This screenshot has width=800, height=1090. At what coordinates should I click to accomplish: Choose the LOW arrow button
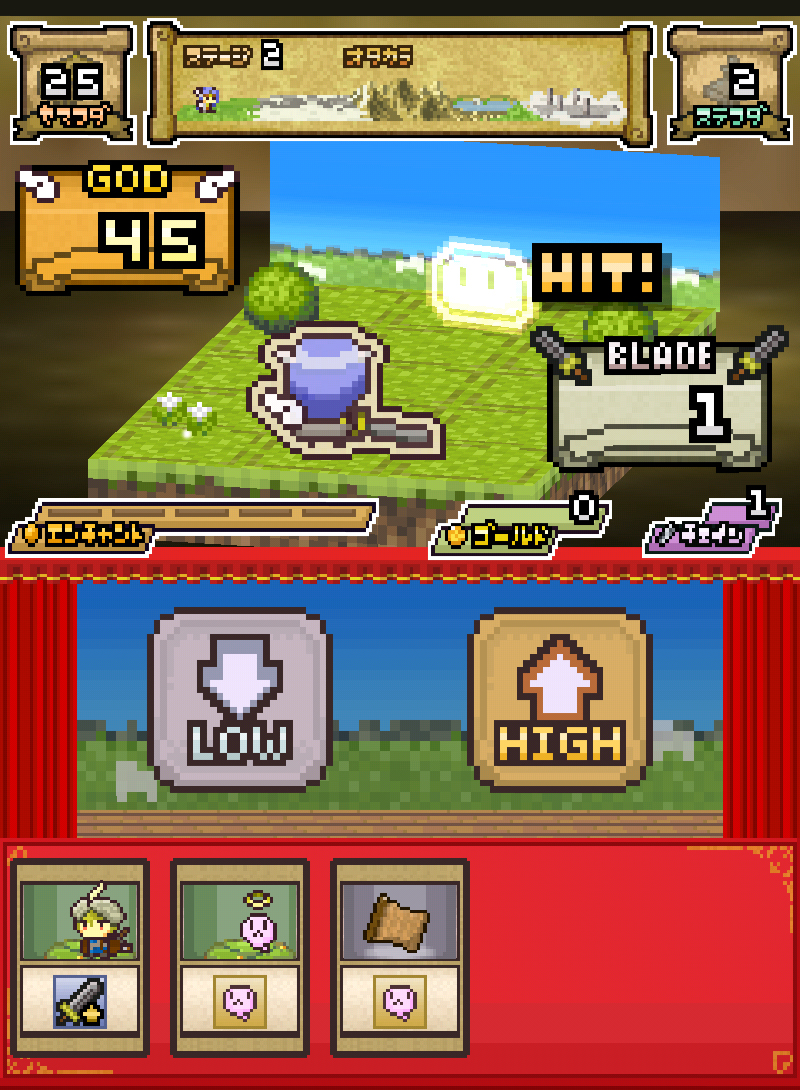pos(240,699)
